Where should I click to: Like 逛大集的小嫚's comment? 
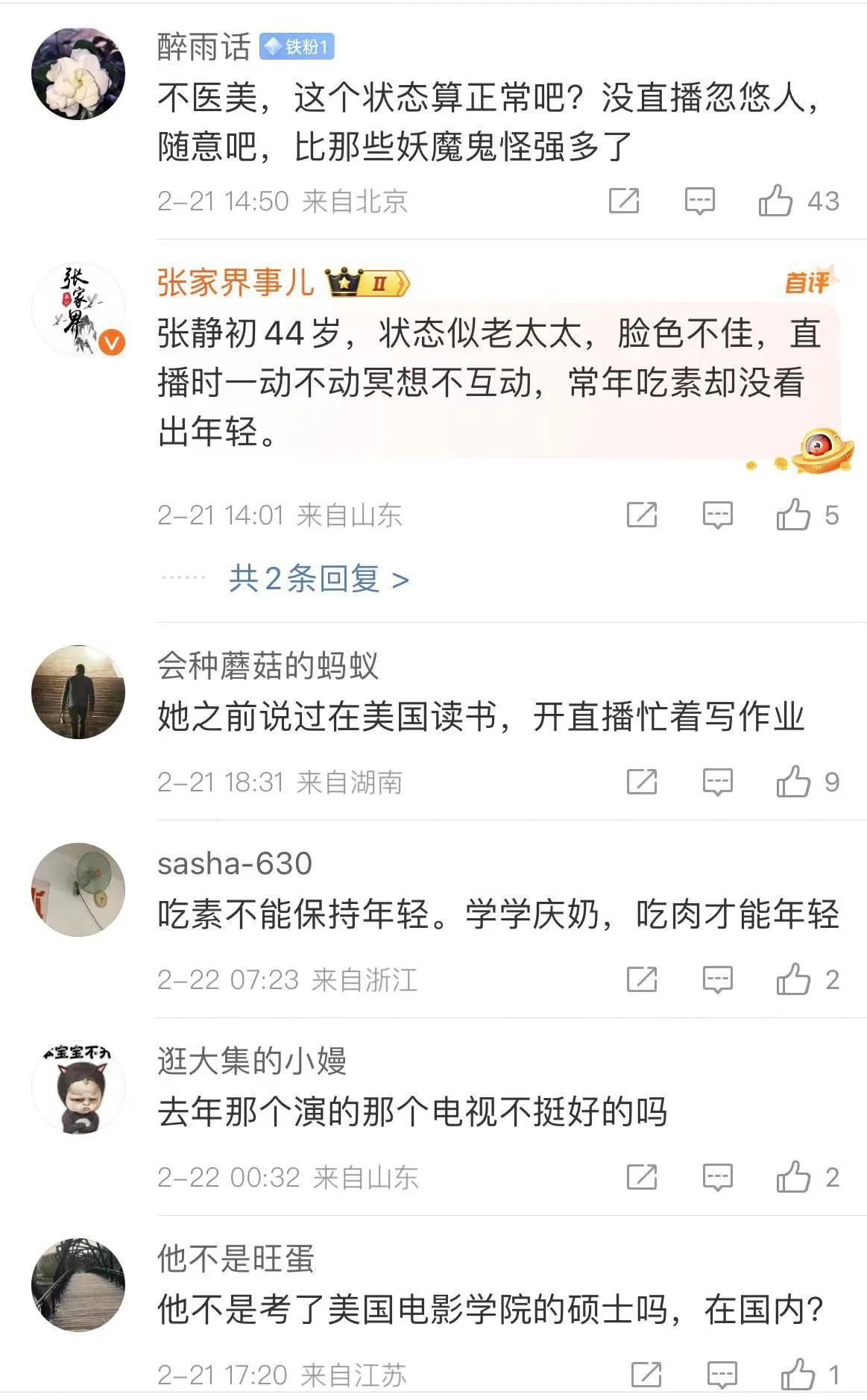click(x=793, y=1177)
